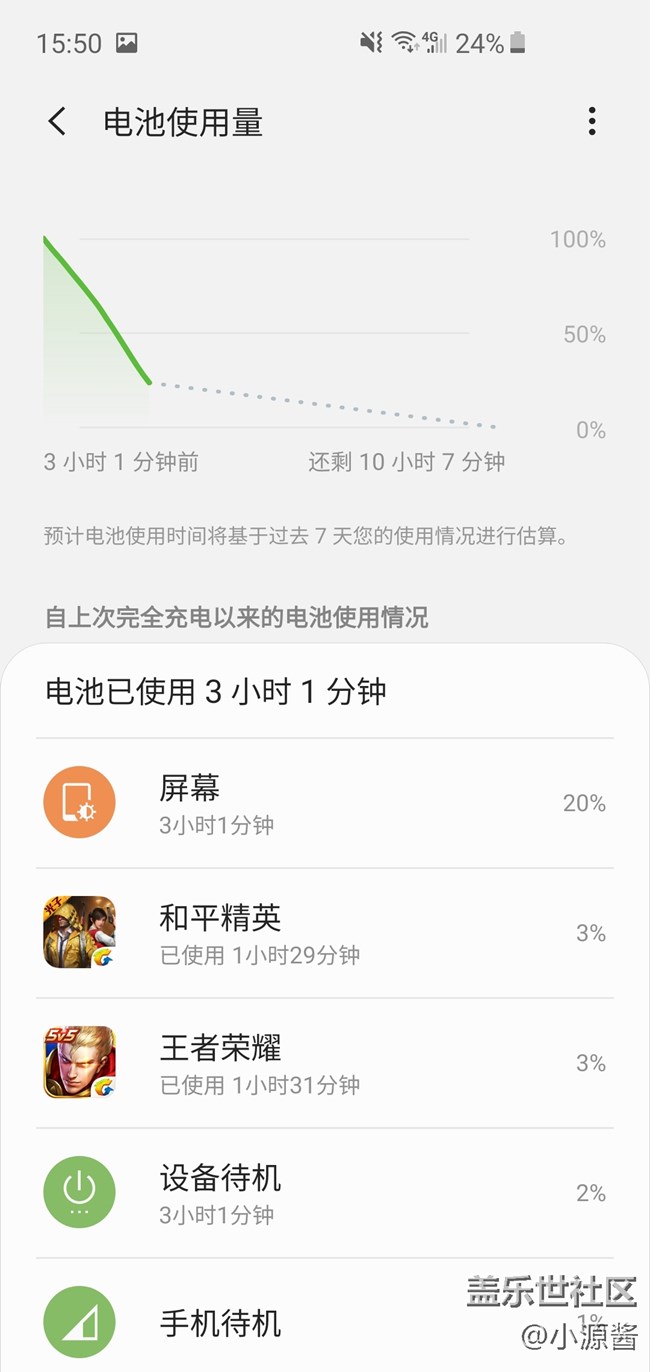The image size is (650, 1372).
Task: Open the more options overflow menu
Action: pyautogui.click(x=592, y=122)
